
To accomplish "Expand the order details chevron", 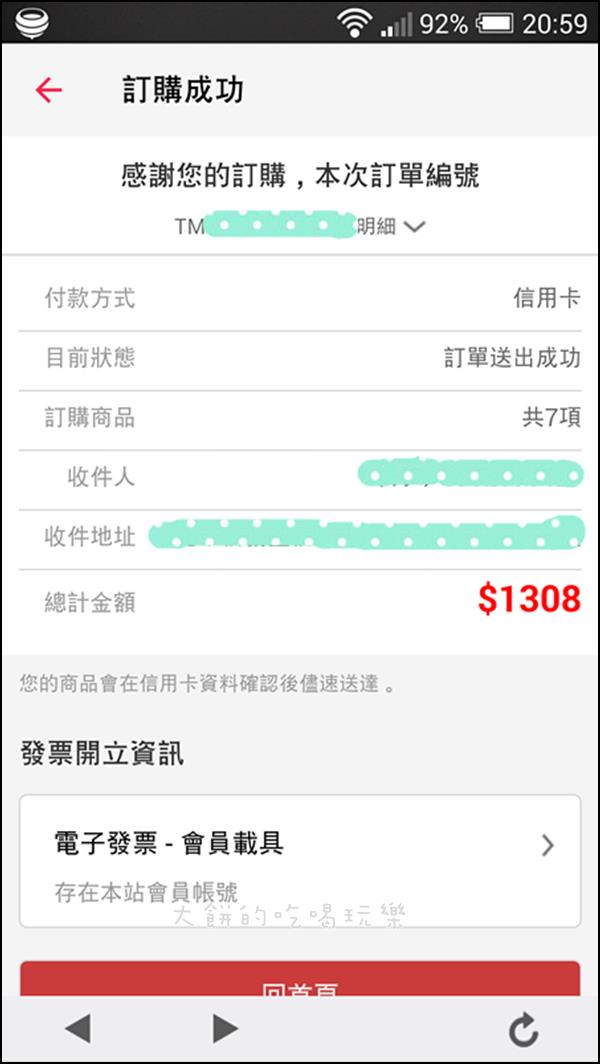I will [x=413, y=227].
